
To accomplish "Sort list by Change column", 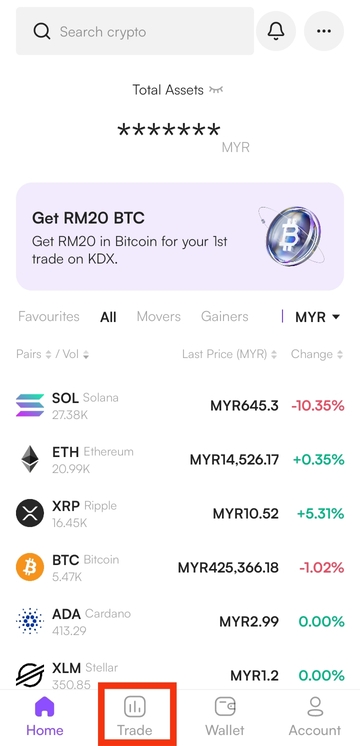I will 317,354.
